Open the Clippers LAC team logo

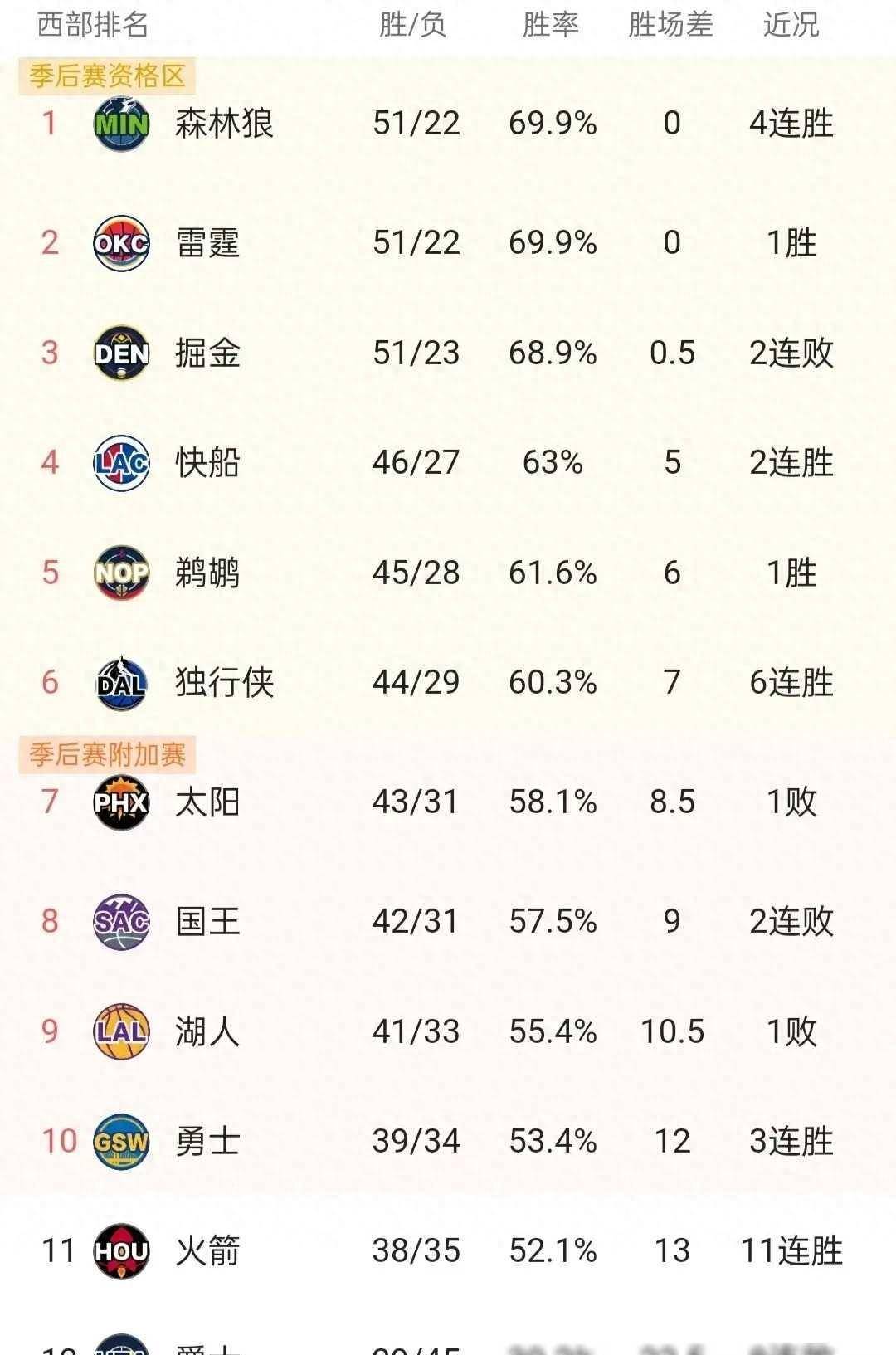tap(121, 464)
